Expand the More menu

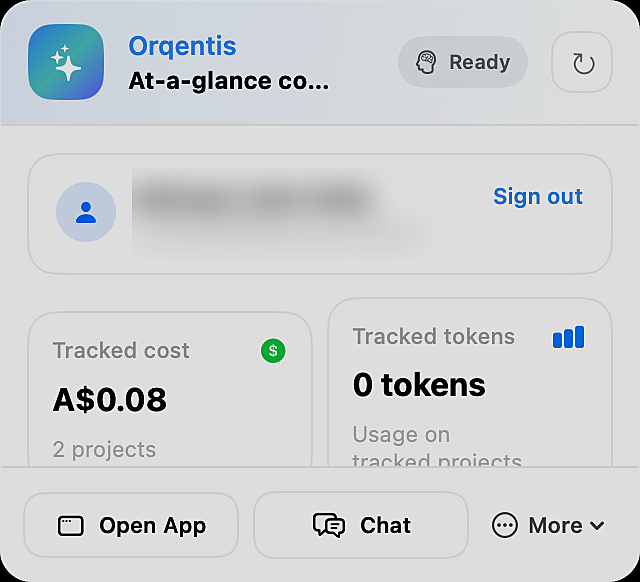(549, 525)
